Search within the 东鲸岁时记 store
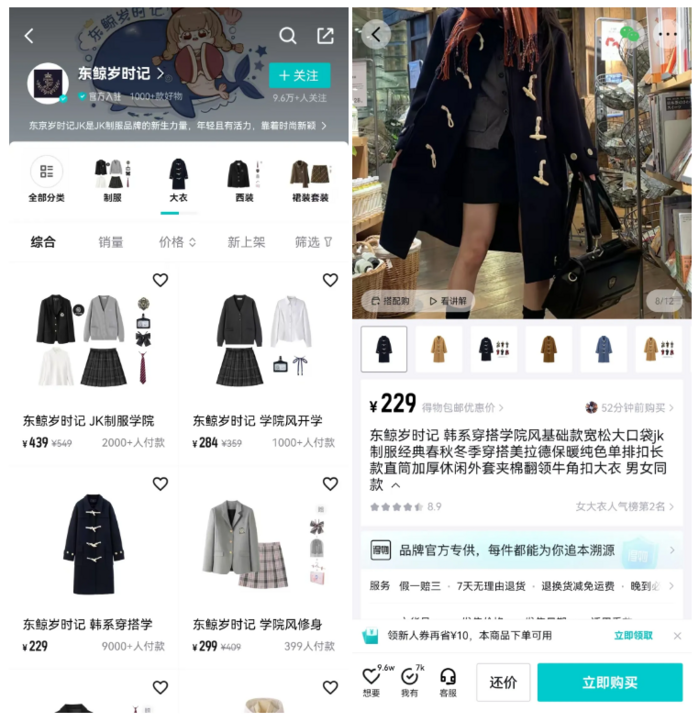Image resolution: width=699 pixels, height=722 pixels. click(x=288, y=36)
